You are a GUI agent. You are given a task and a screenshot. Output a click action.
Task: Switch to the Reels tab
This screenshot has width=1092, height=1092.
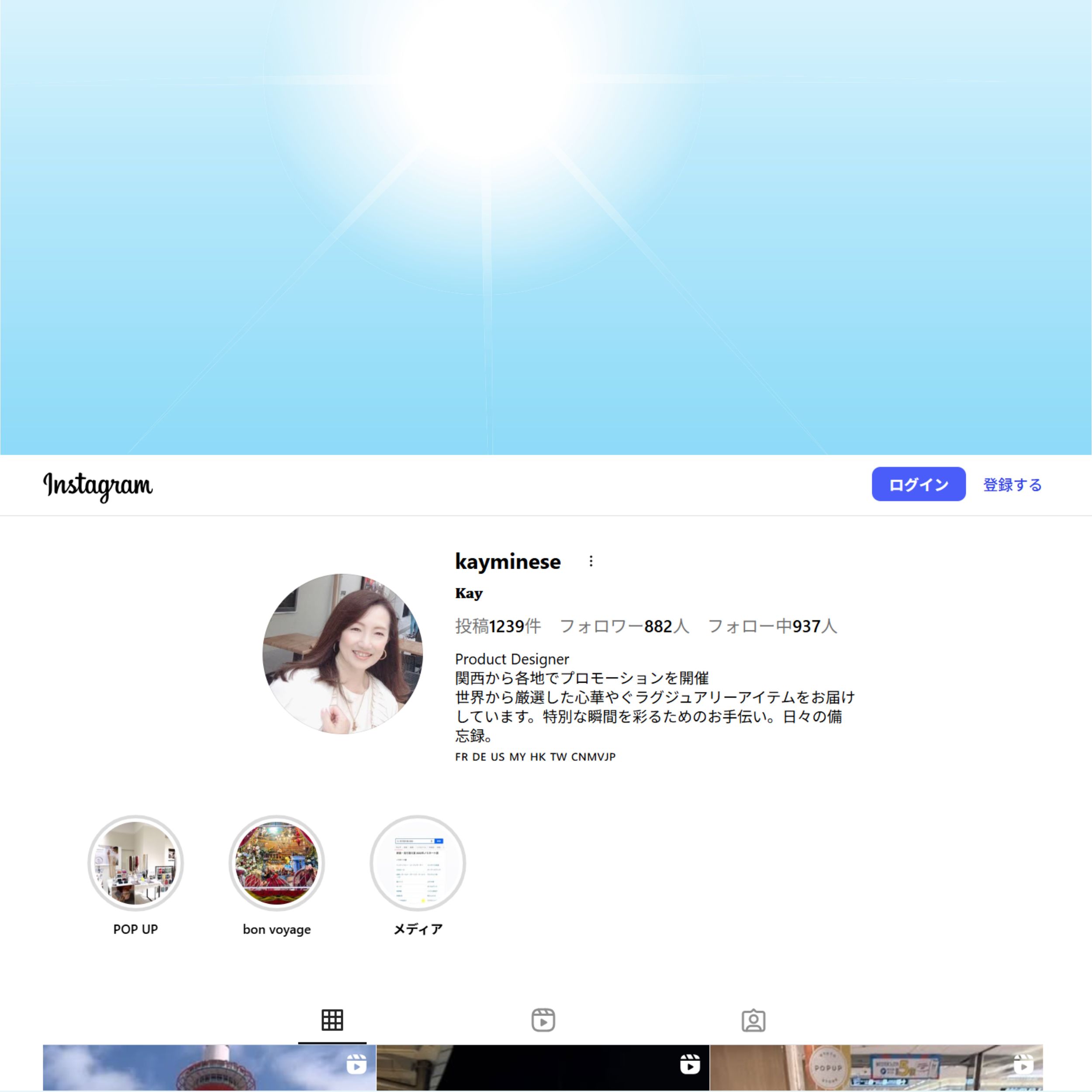(x=543, y=1020)
